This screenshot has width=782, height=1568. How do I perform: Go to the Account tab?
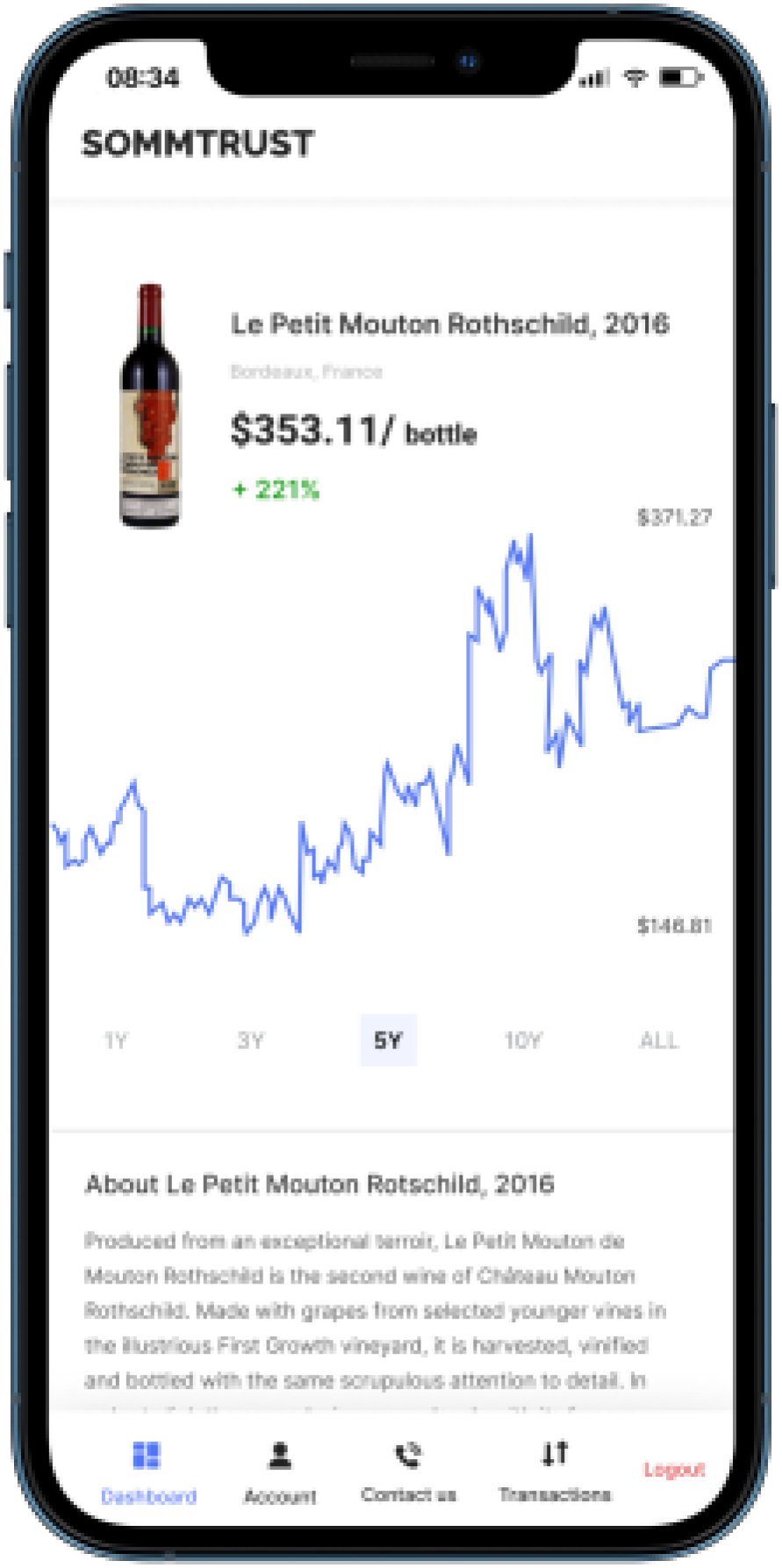[x=280, y=1473]
